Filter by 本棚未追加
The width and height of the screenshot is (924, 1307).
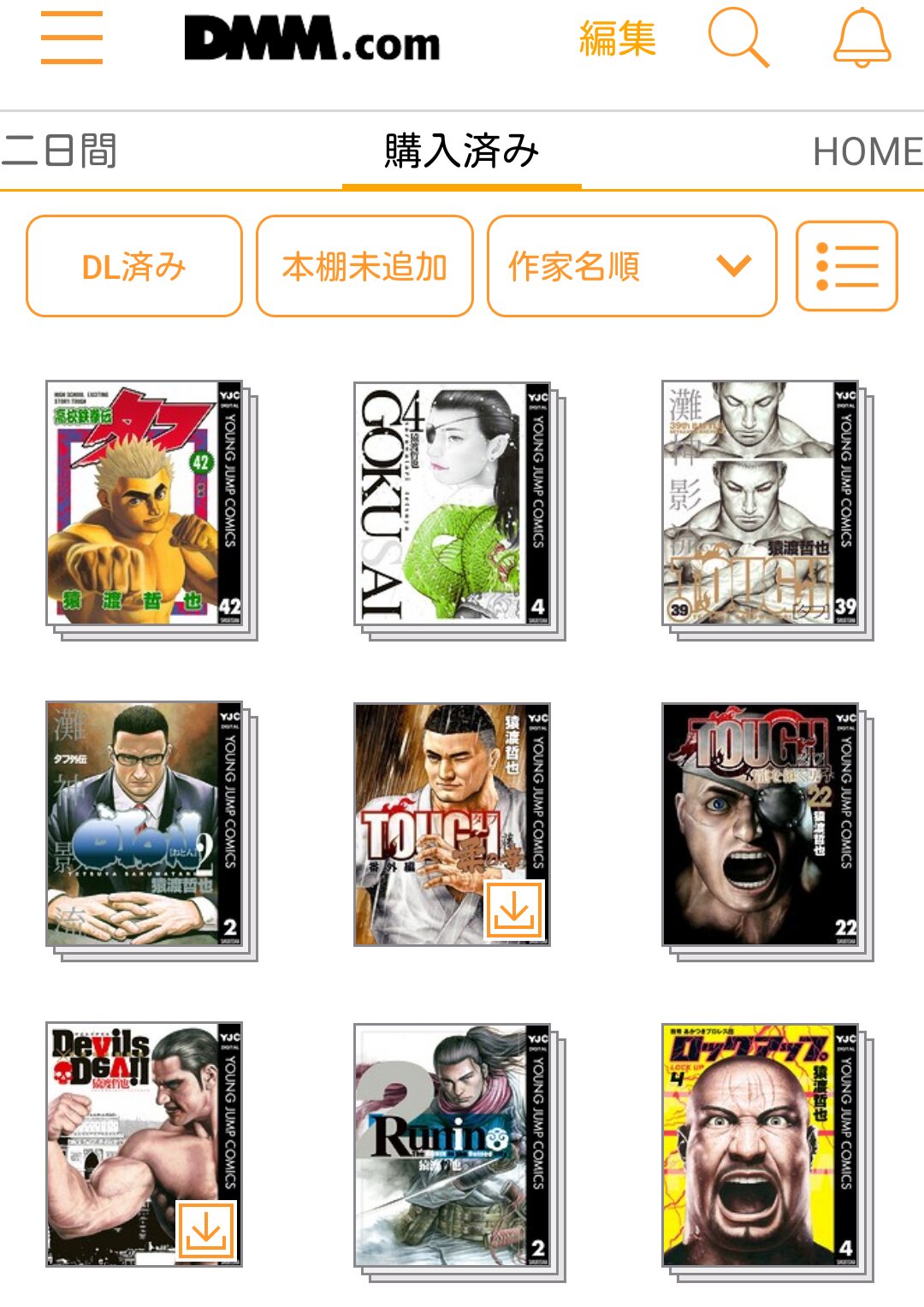(364, 266)
